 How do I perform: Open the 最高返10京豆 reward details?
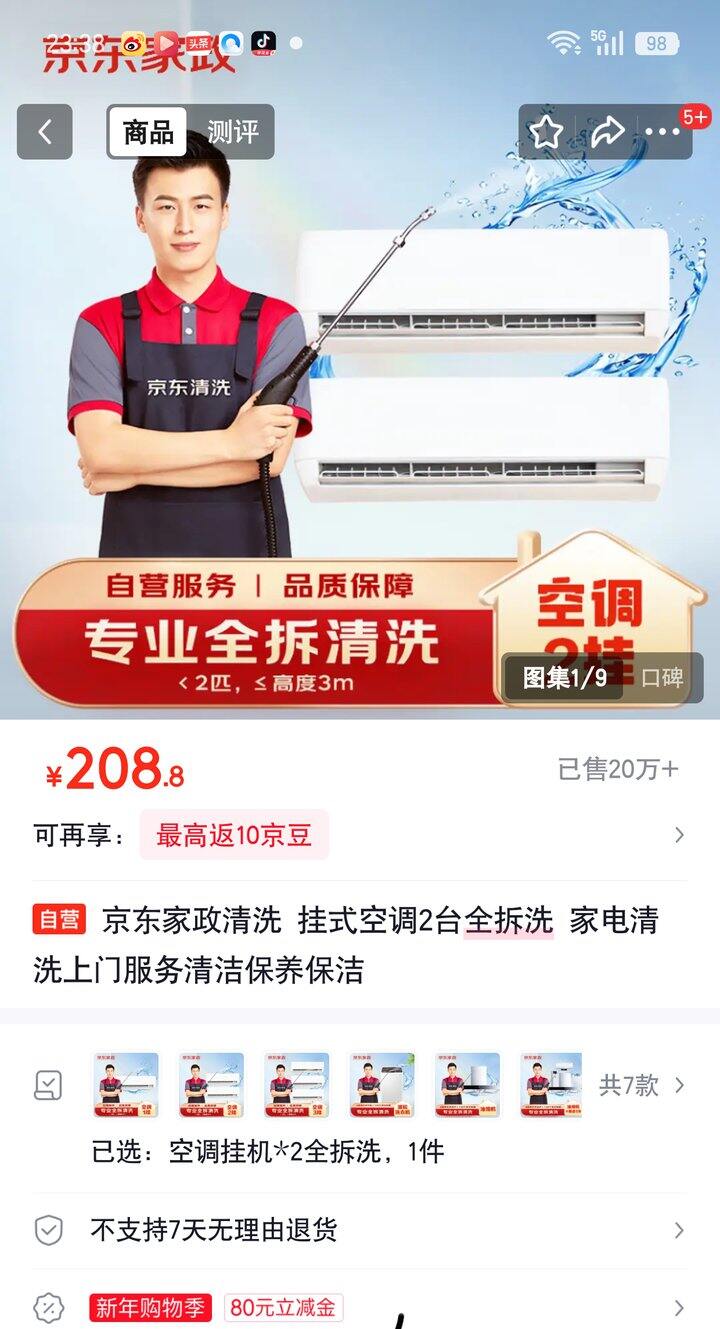[234, 836]
